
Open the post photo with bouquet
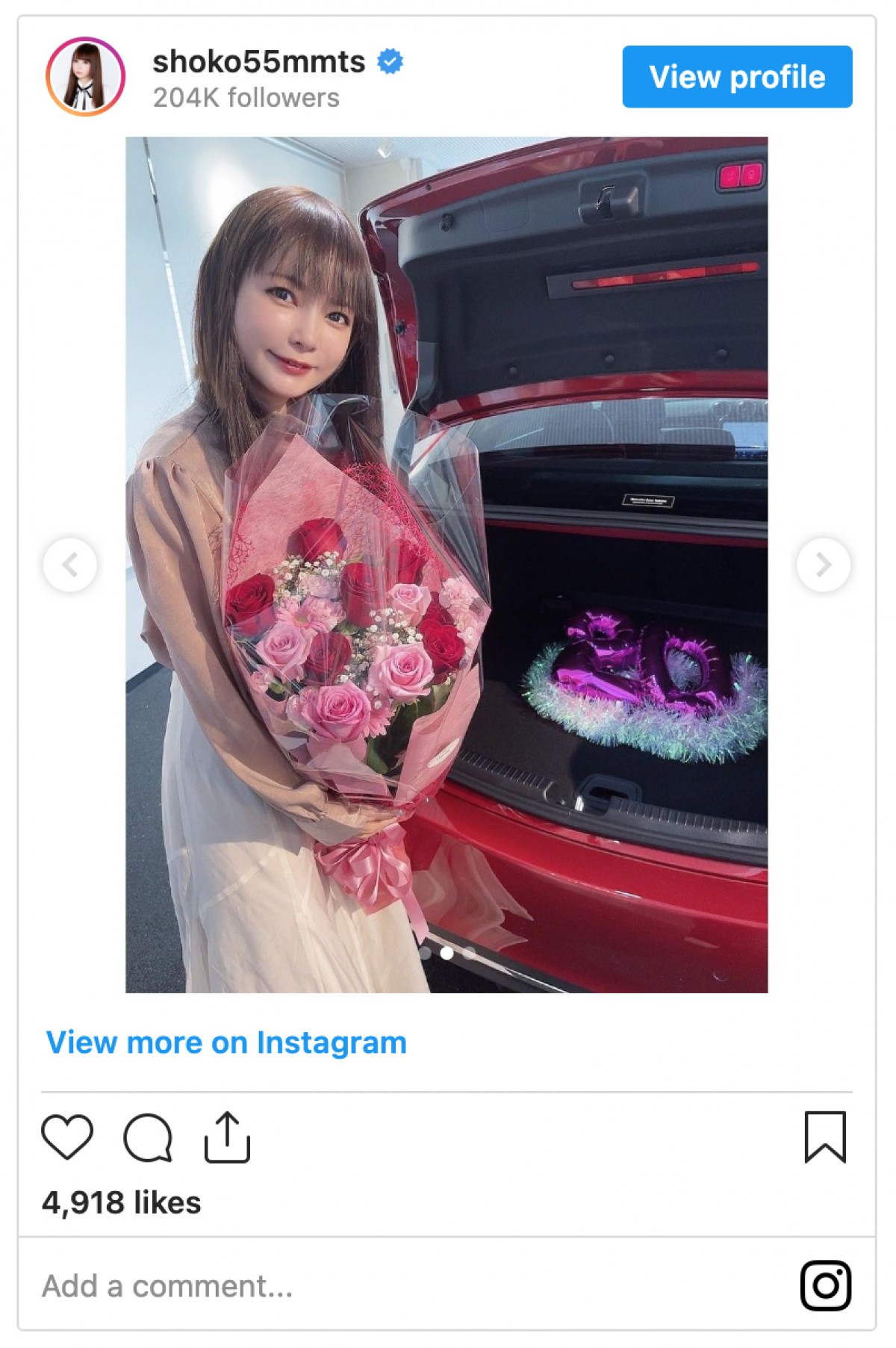[x=447, y=565]
